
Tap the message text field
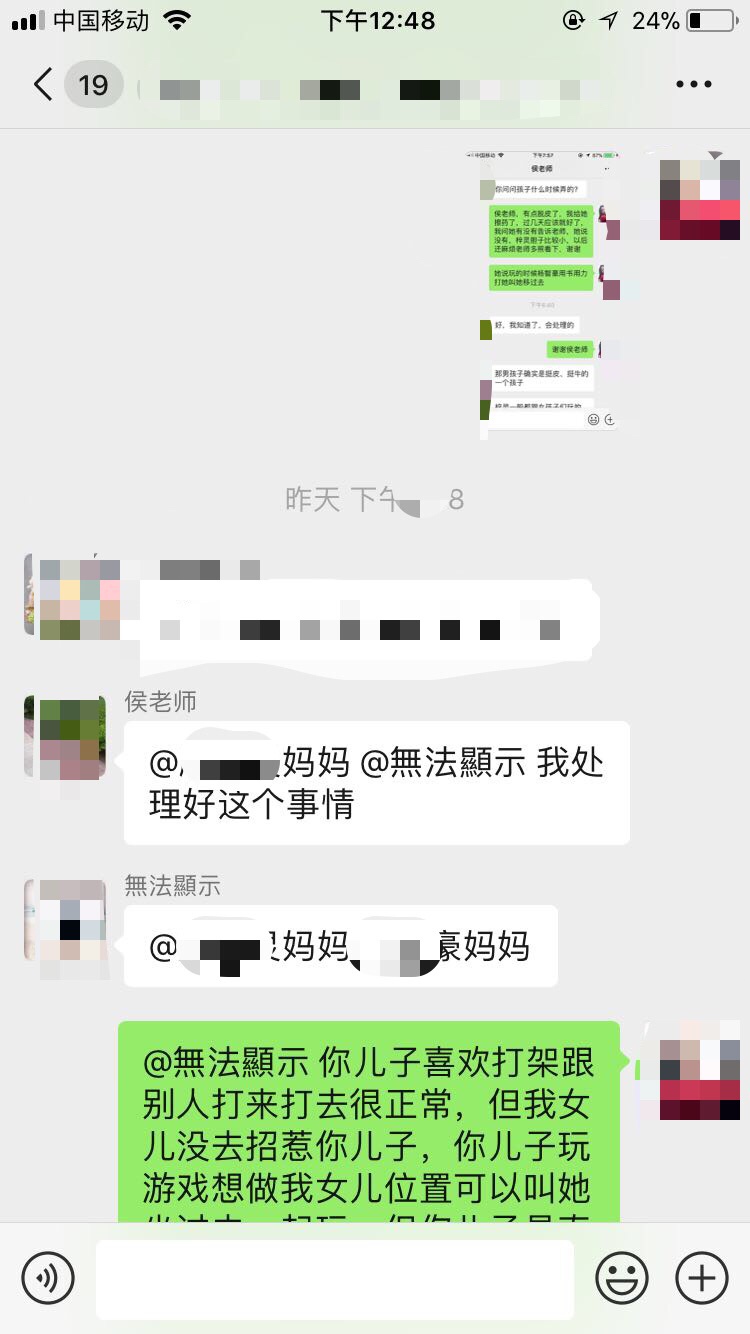click(335, 1279)
